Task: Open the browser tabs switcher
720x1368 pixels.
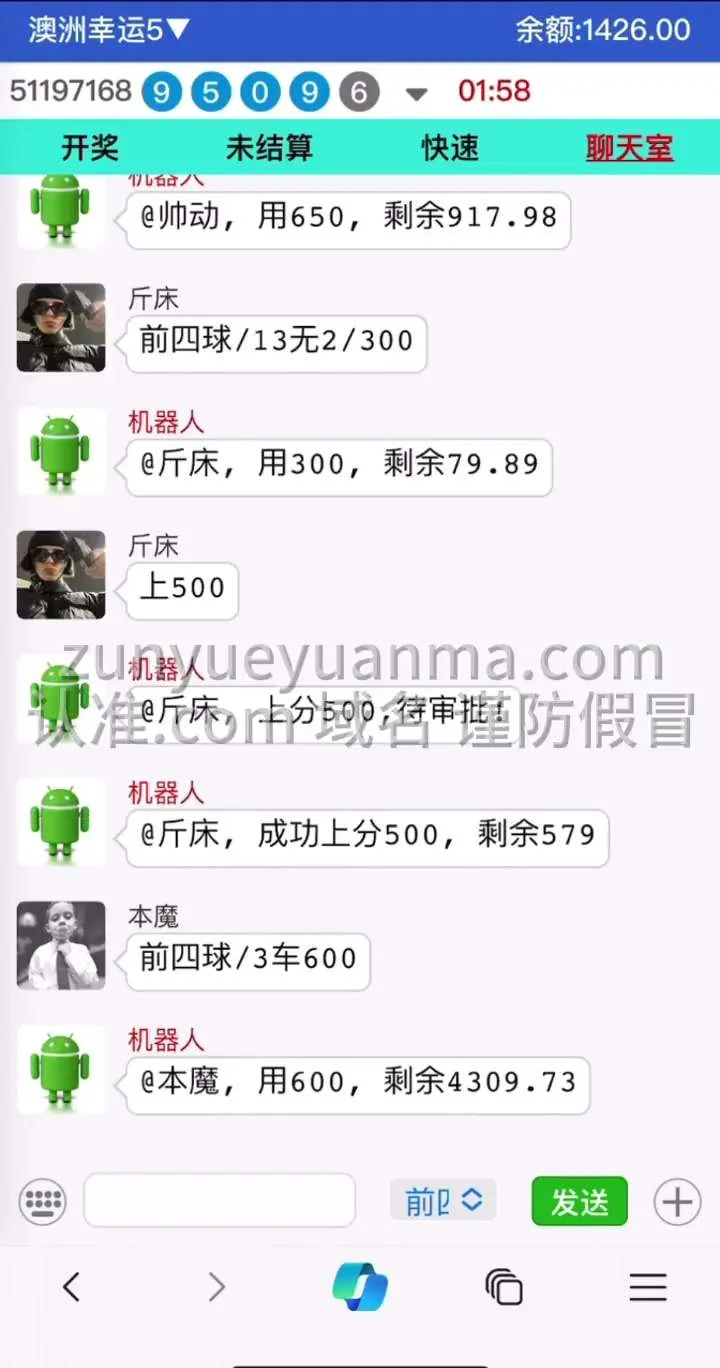Action: (504, 1287)
